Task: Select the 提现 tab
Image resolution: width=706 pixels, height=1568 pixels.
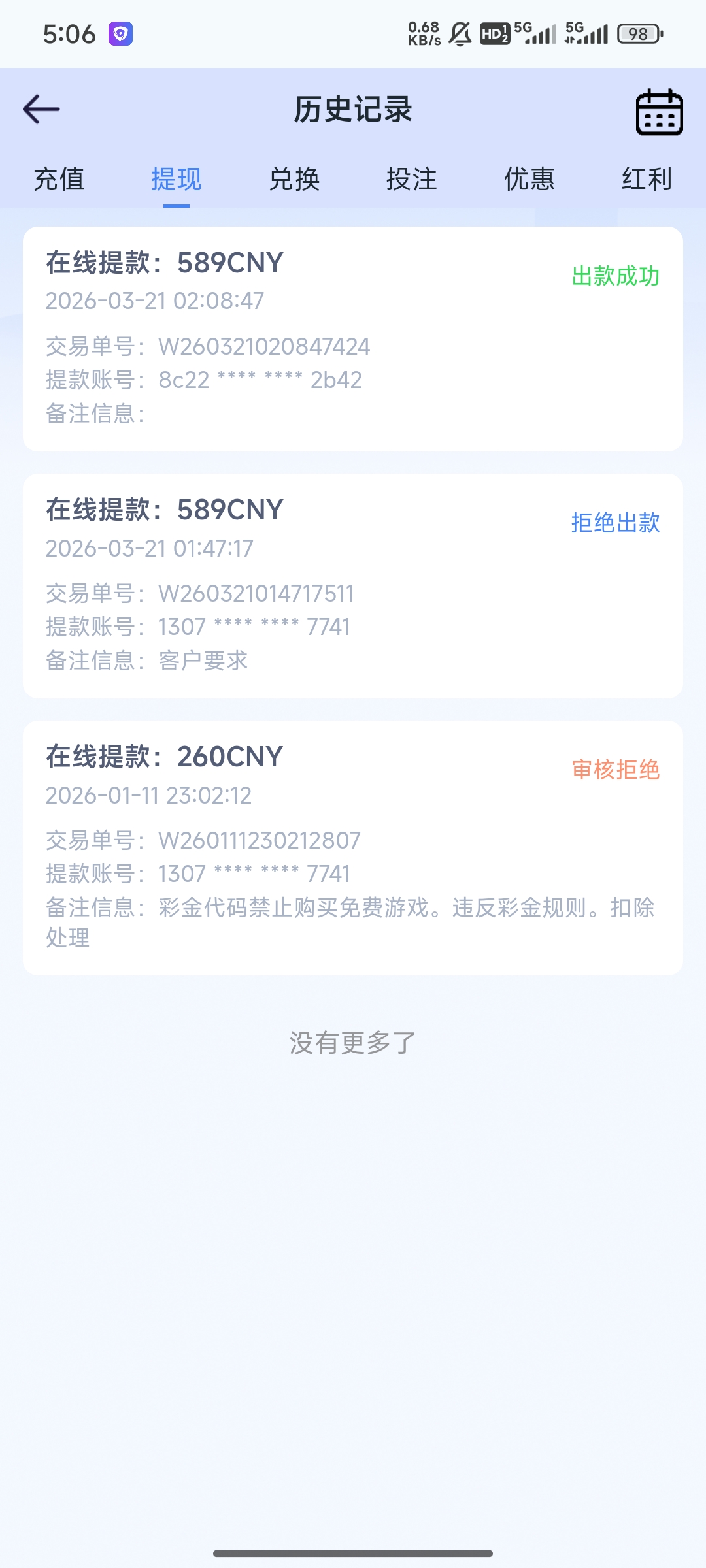Action: [176, 179]
